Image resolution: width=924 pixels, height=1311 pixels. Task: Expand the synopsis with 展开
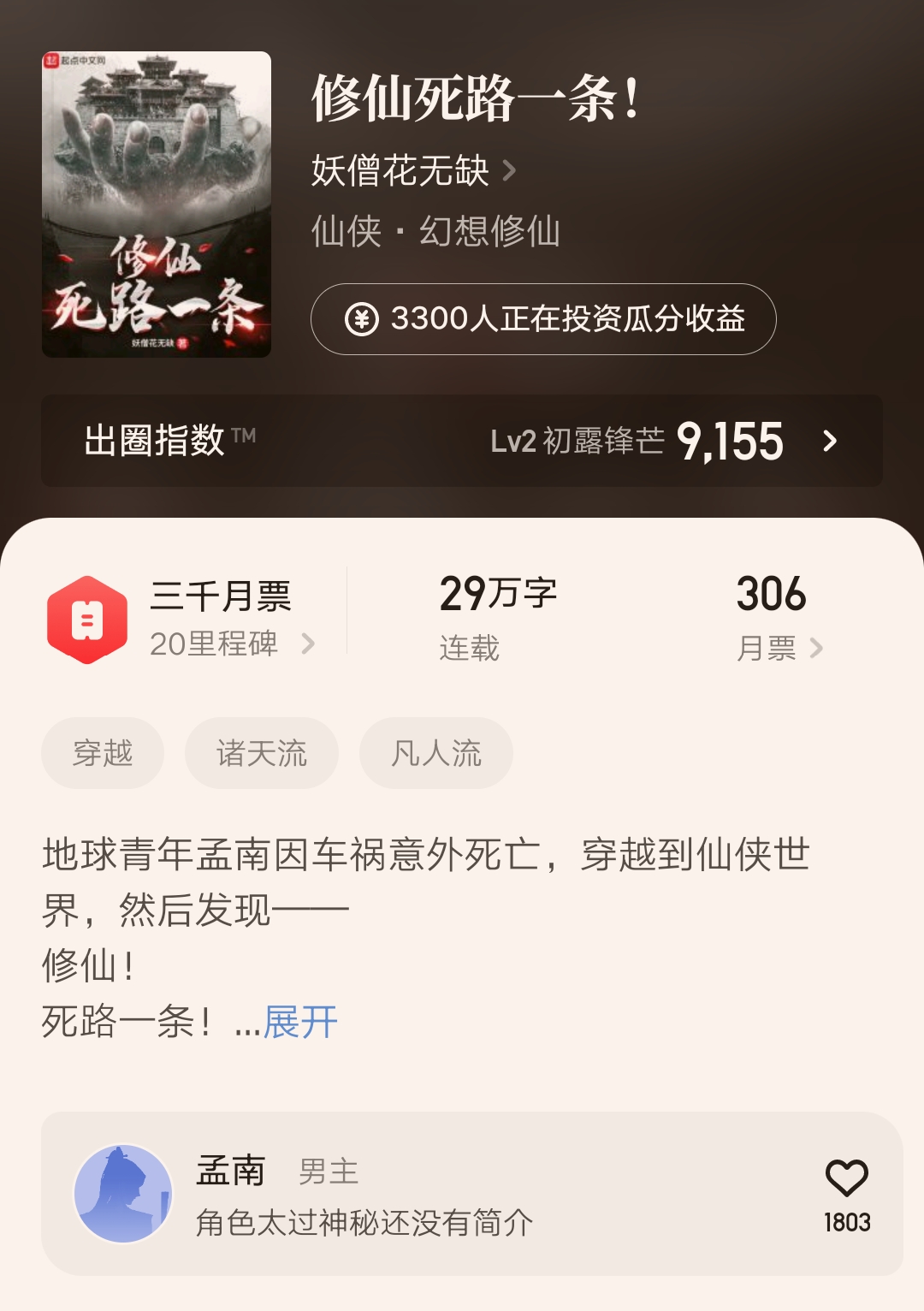(x=300, y=1023)
